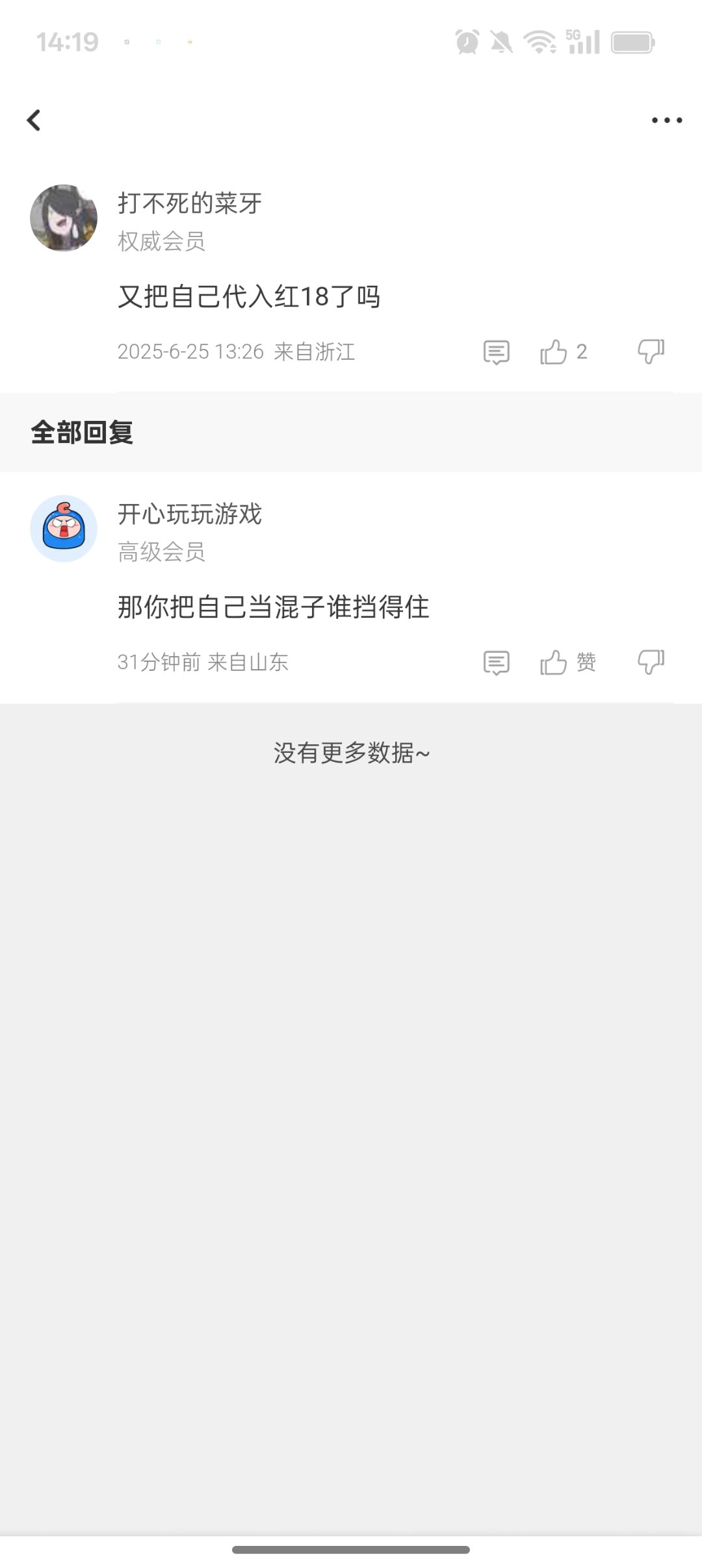
Task: Like 打不死的菜牙's comment
Action: tap(554, 352)
